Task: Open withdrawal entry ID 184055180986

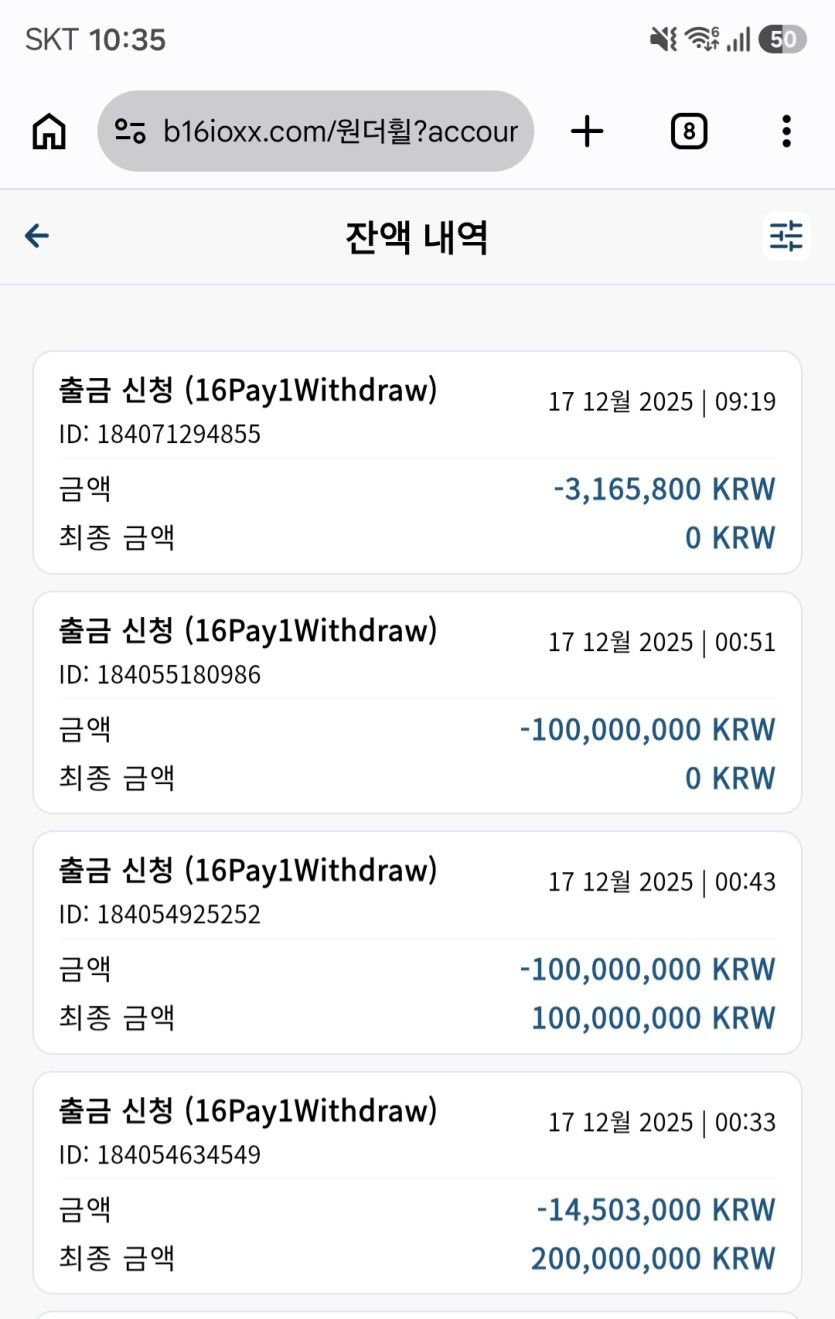Action: 417,702
